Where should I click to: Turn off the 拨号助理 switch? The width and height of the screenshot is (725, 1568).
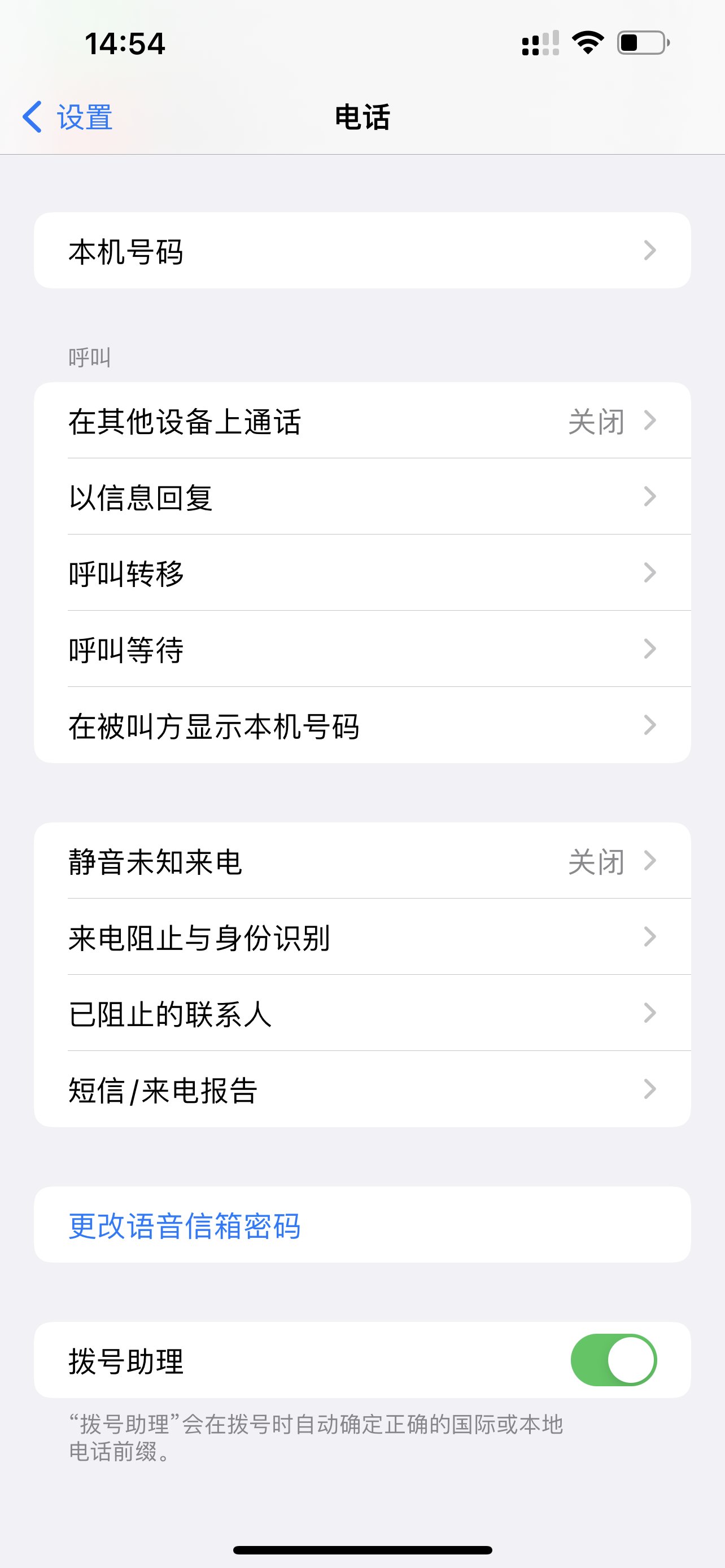tap(614, 1360)
